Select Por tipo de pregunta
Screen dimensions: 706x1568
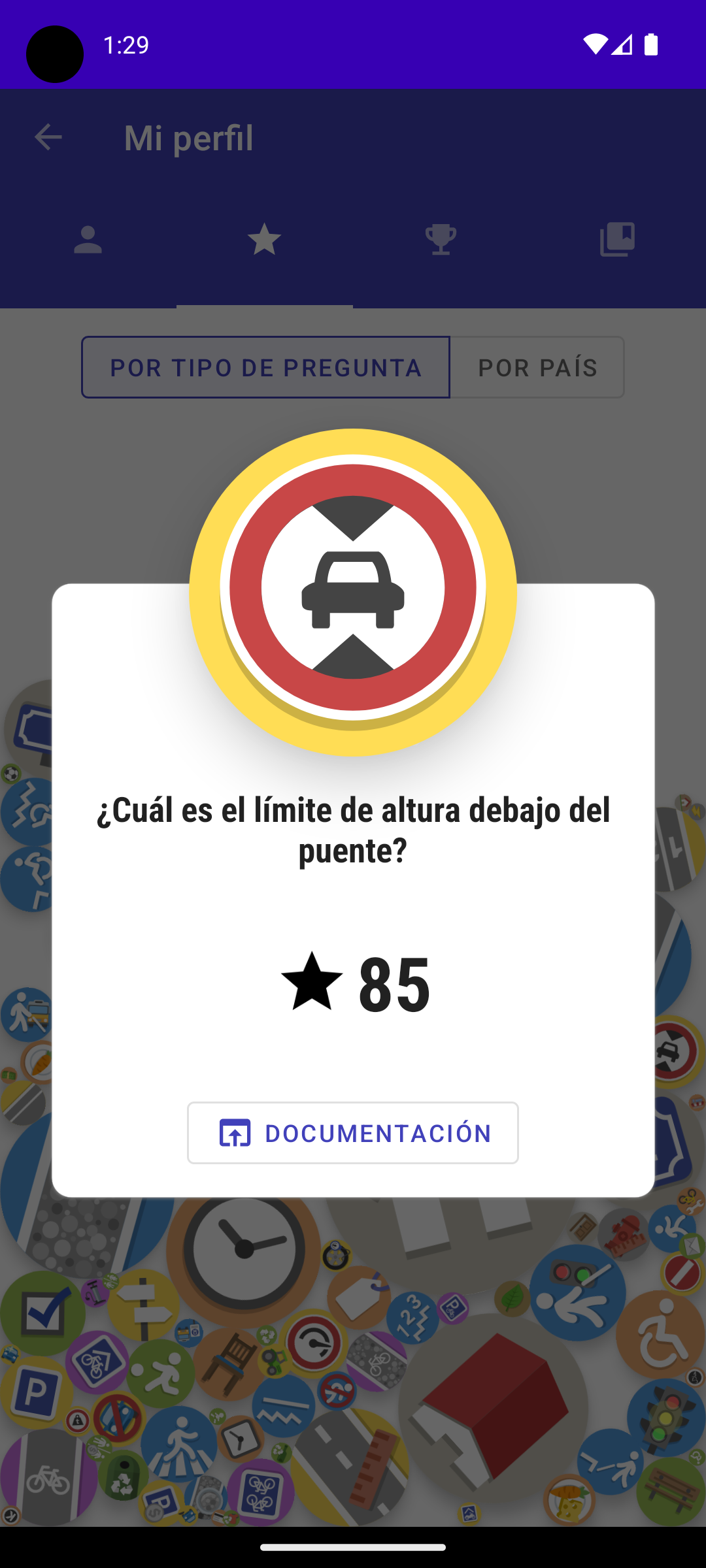point(265,367)
